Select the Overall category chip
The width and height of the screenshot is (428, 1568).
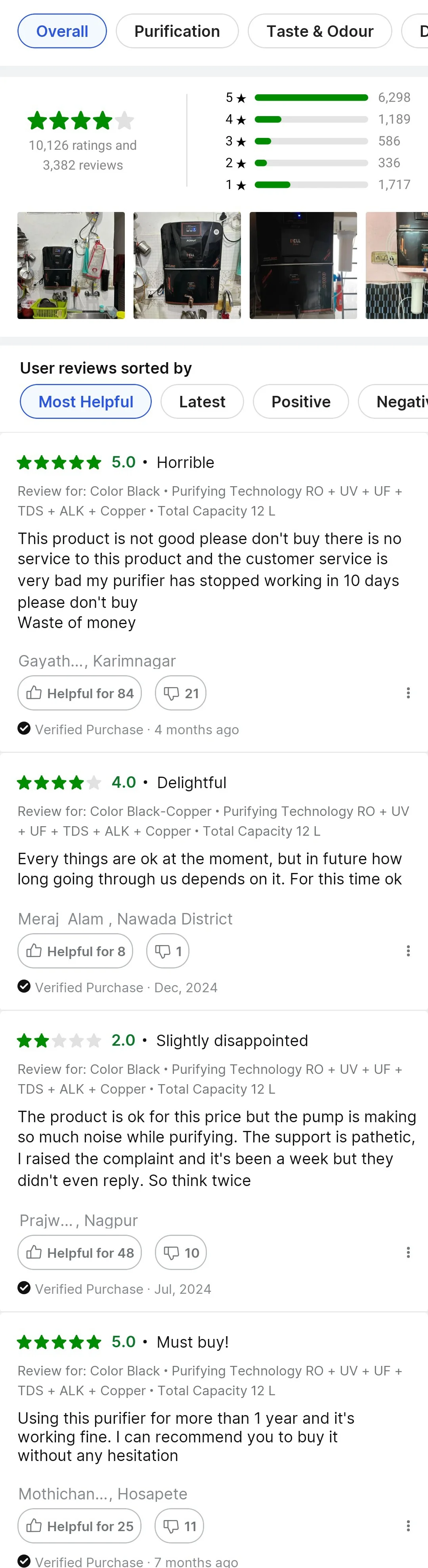[62, 31]
